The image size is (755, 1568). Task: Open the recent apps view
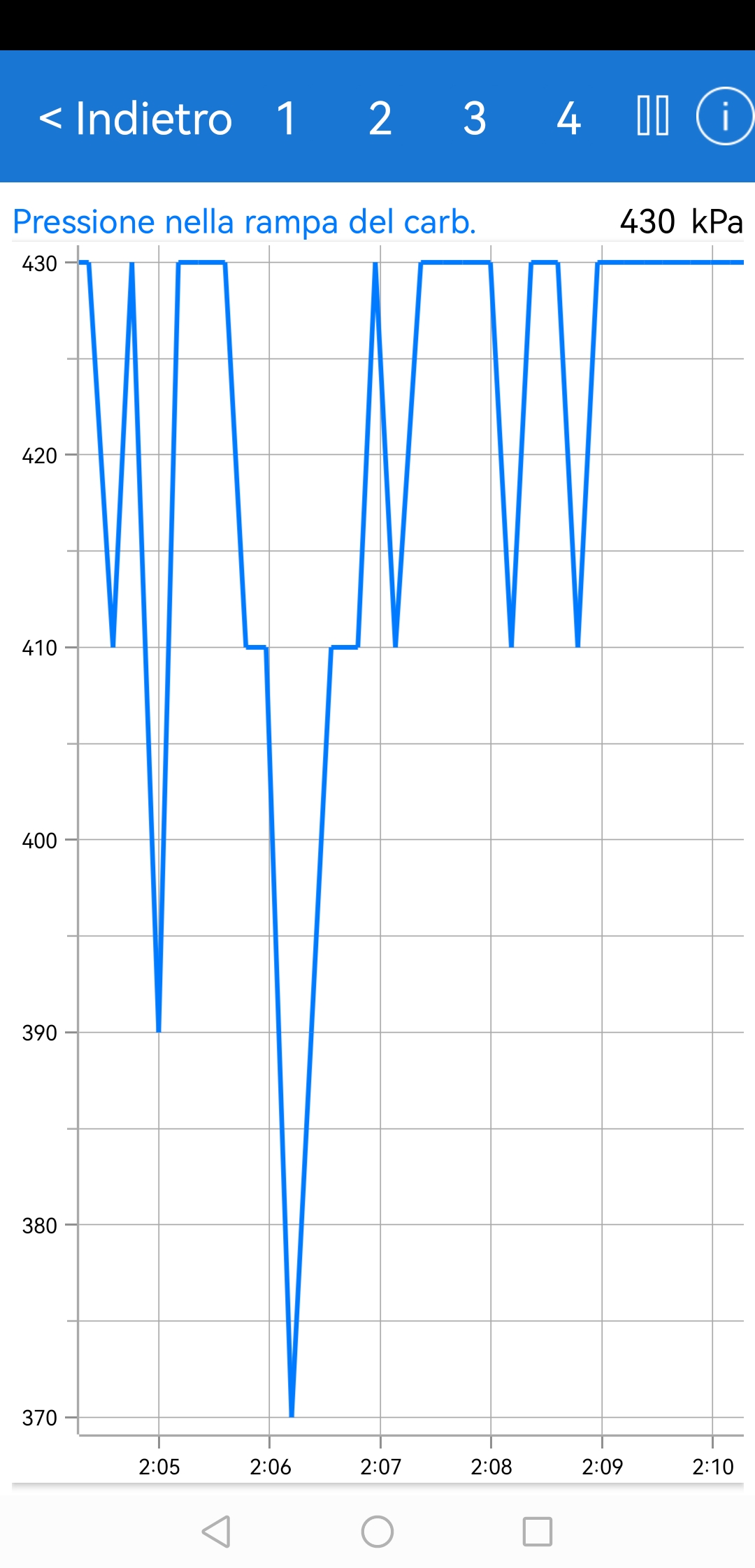538,1532
